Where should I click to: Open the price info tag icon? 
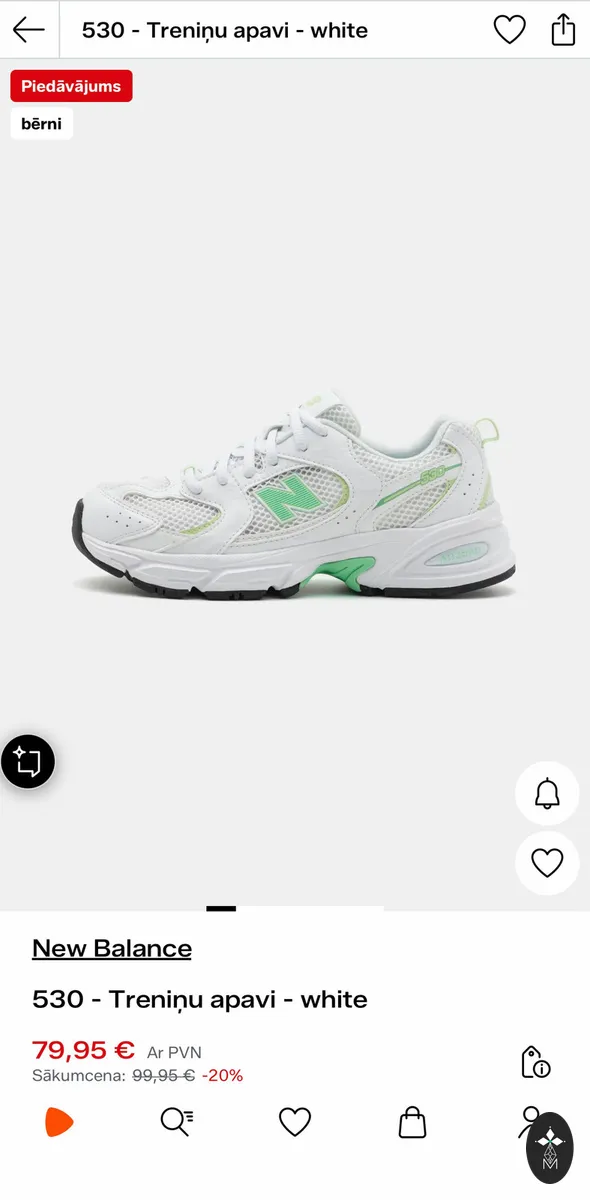[536, 1061]
